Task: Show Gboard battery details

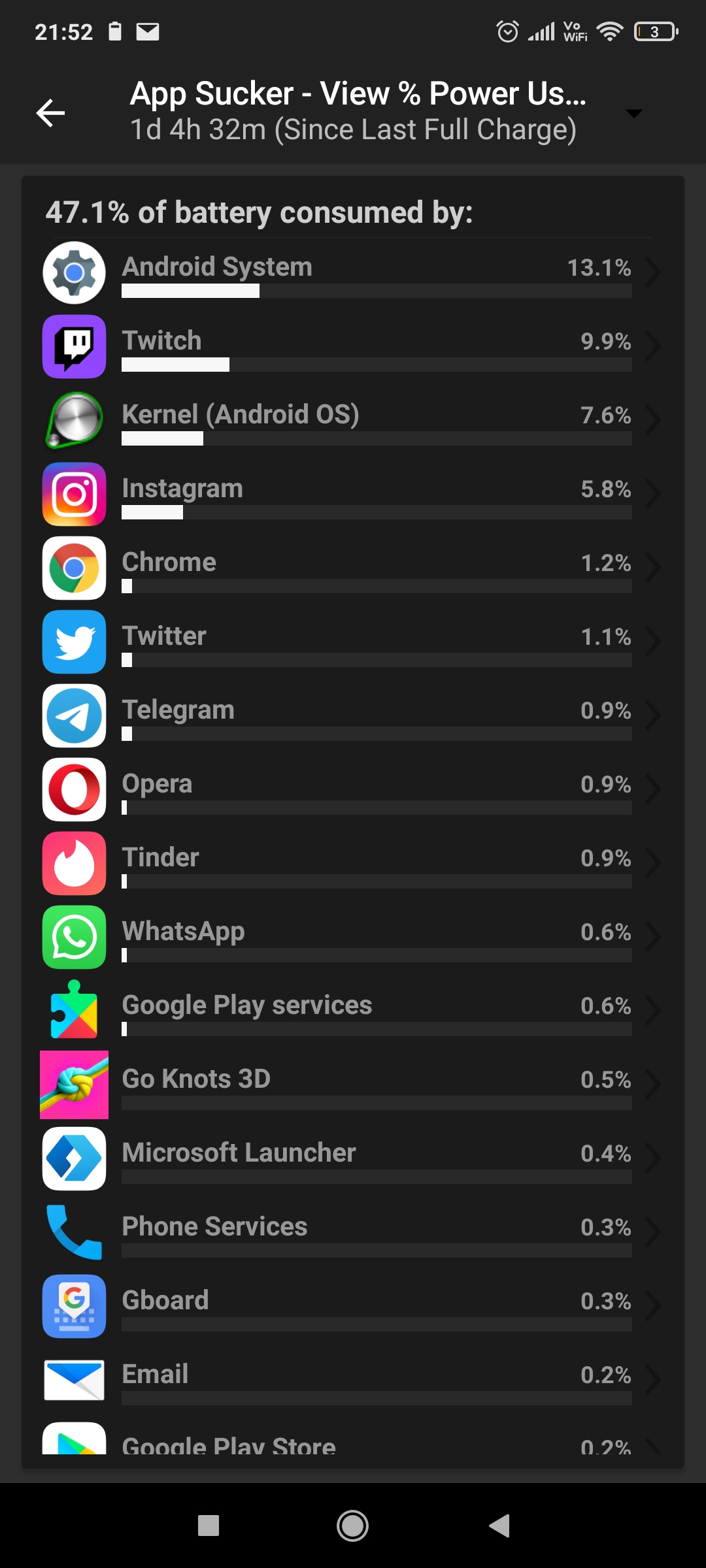Action: (353, 1306)
